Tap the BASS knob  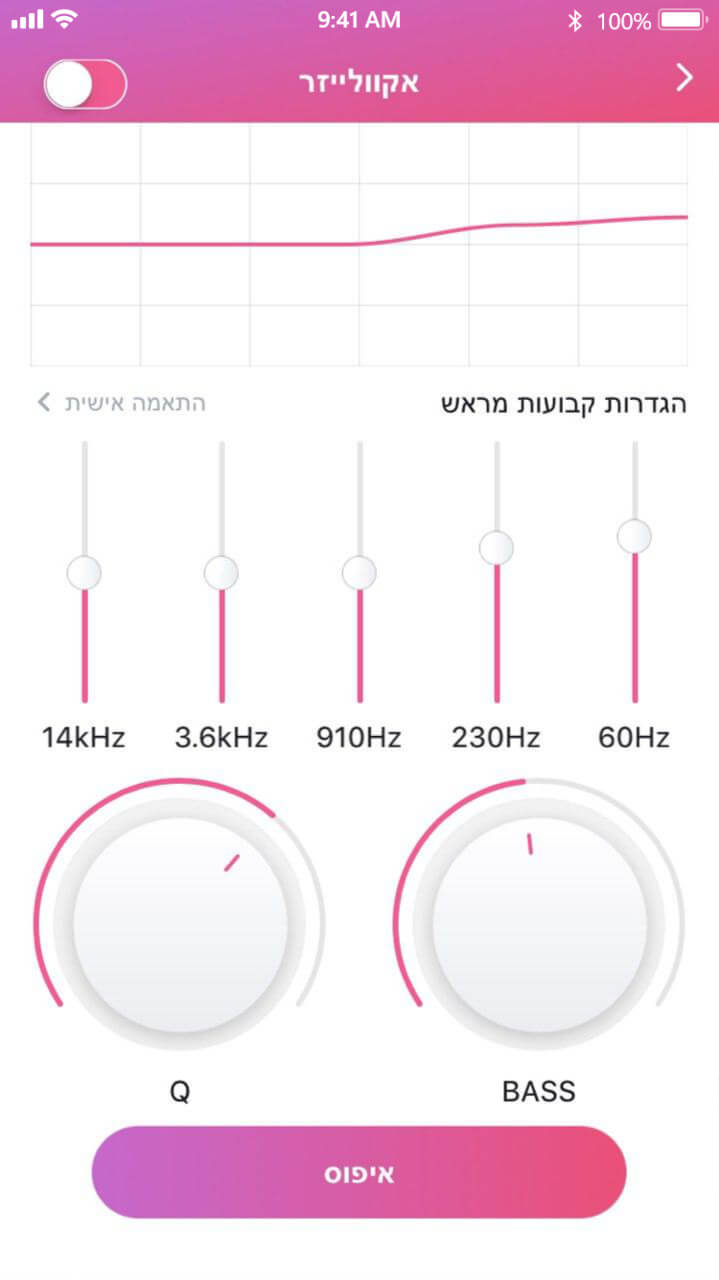[539, 925]
